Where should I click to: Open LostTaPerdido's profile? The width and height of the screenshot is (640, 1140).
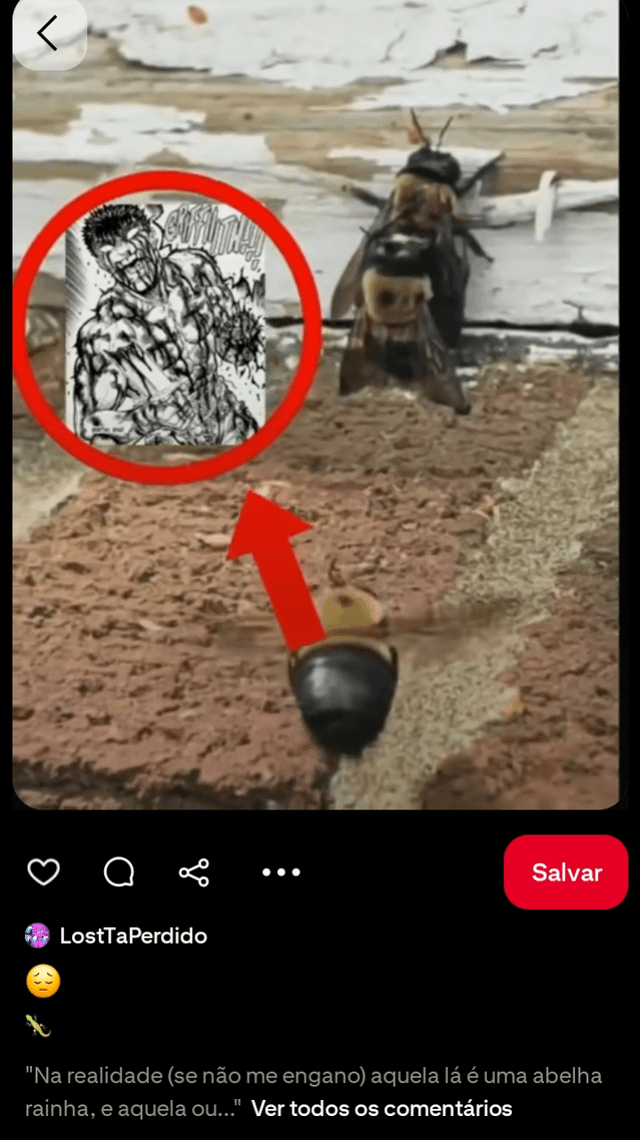[133, 936]
